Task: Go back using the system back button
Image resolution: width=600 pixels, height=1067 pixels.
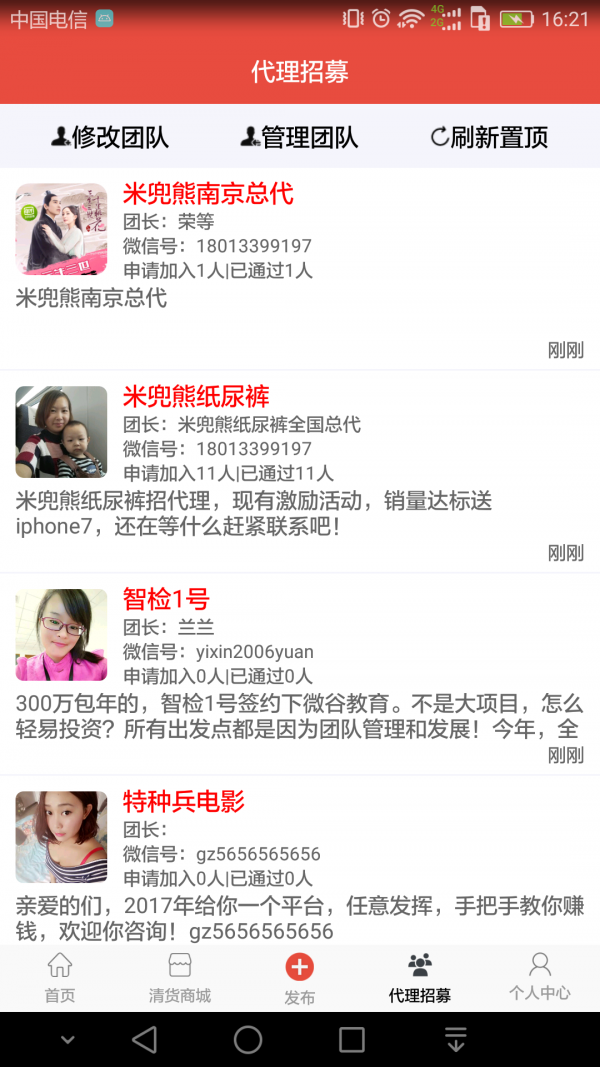Action: pos(145,1040)
